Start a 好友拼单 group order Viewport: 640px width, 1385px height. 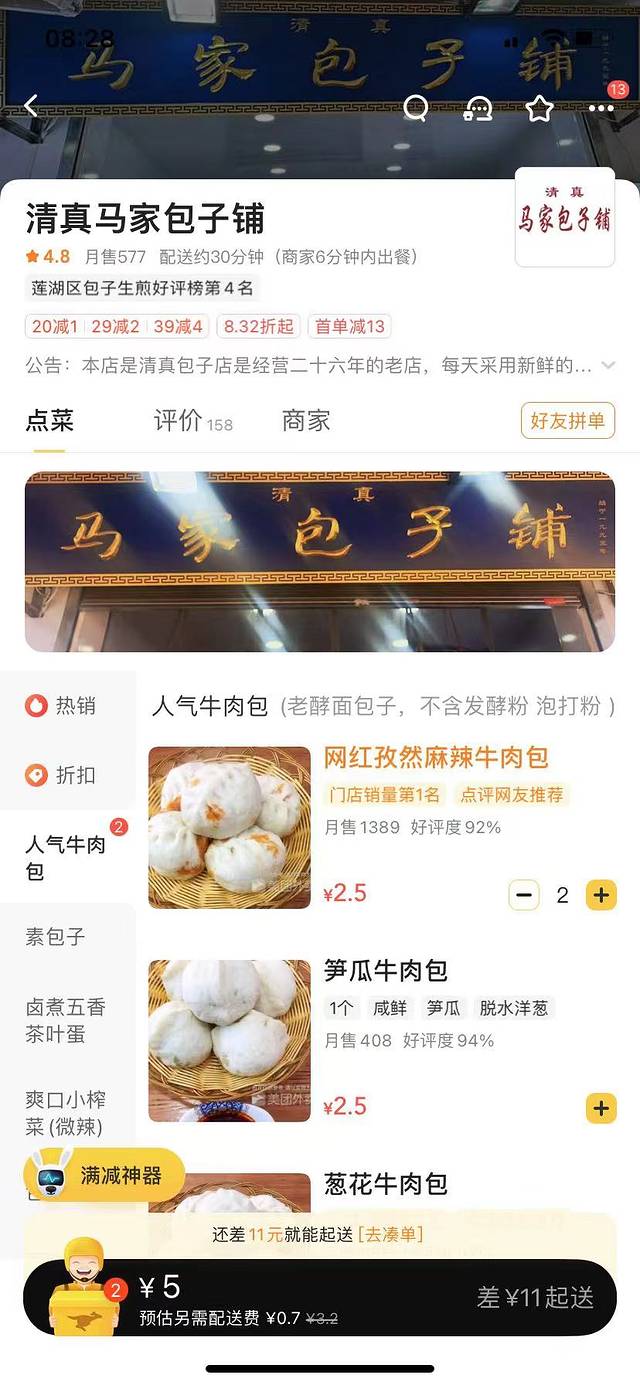pyautogui.click(x=567, y=421)
